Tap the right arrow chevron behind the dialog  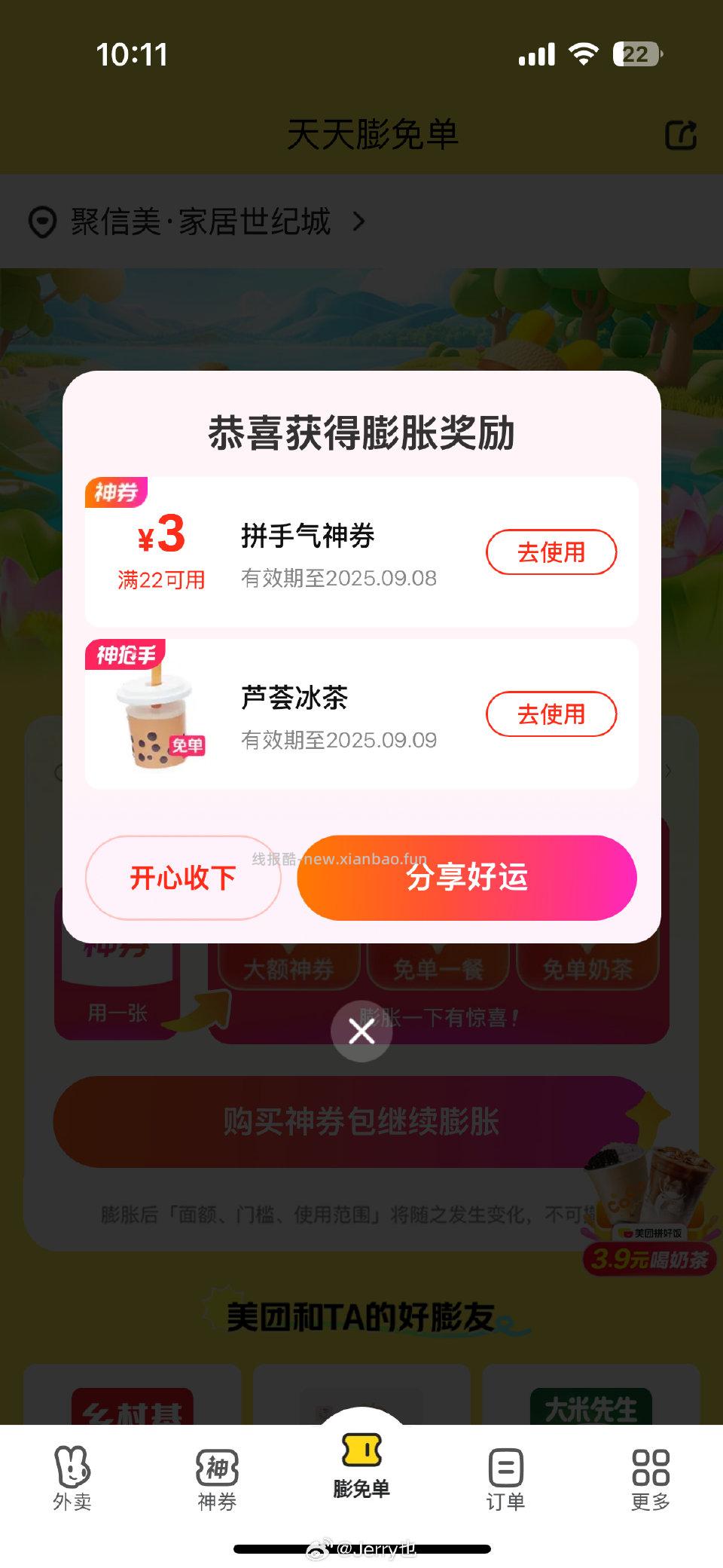(x=670, y=772)
